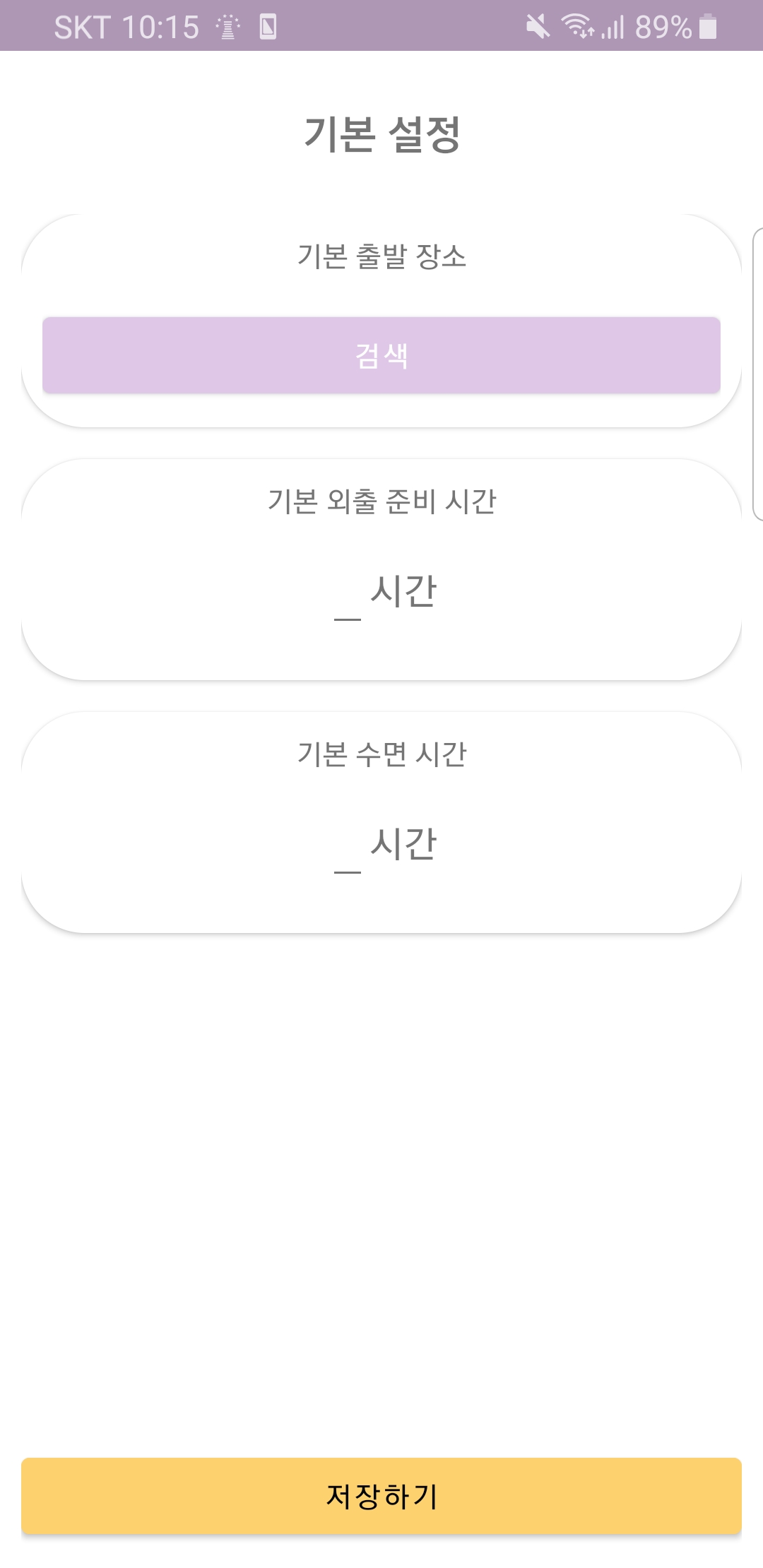763x1568 pixels.
Task: Save settings with 저장하기
Action: point(381,1496)
